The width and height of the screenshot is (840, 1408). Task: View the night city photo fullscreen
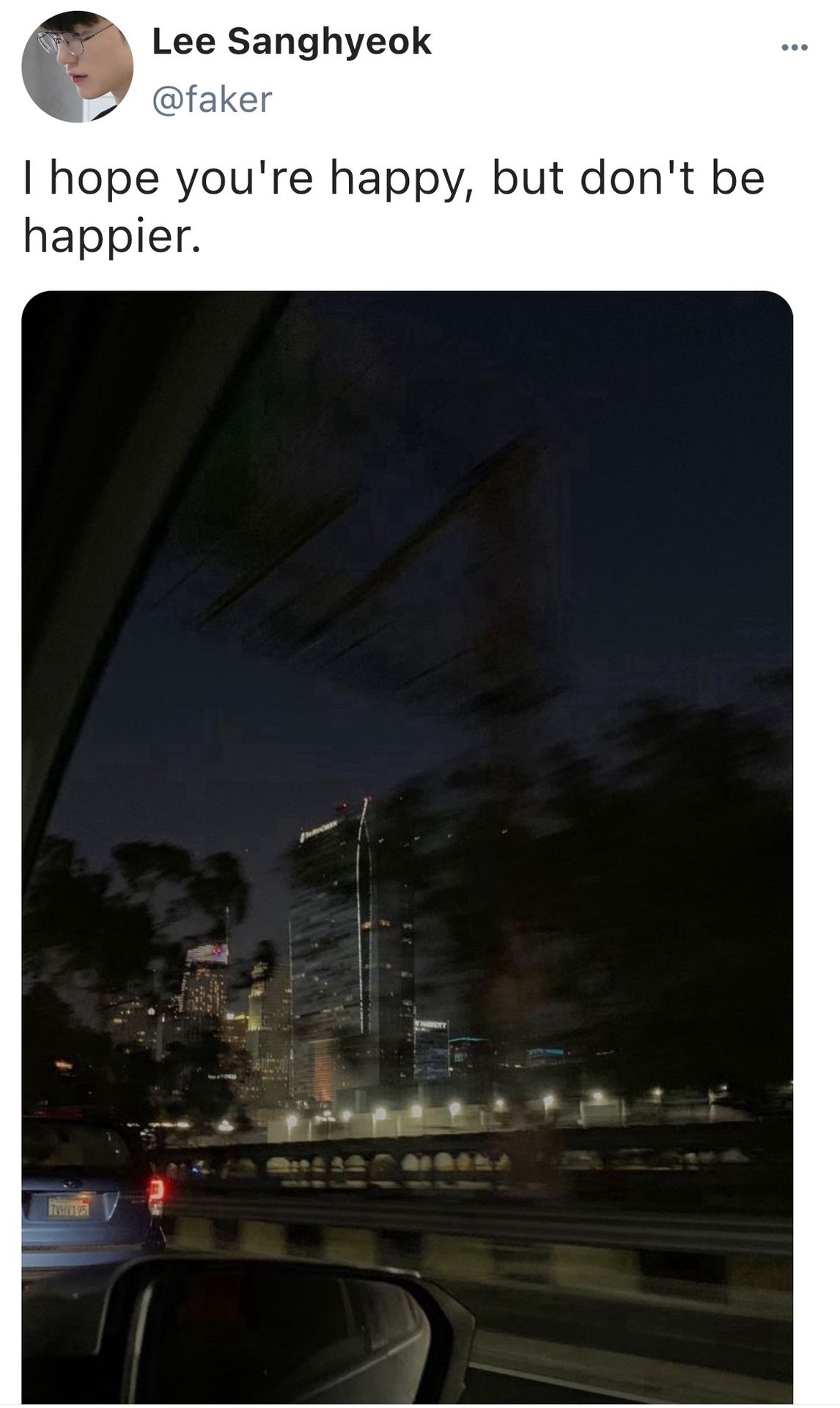coord(408,848)
